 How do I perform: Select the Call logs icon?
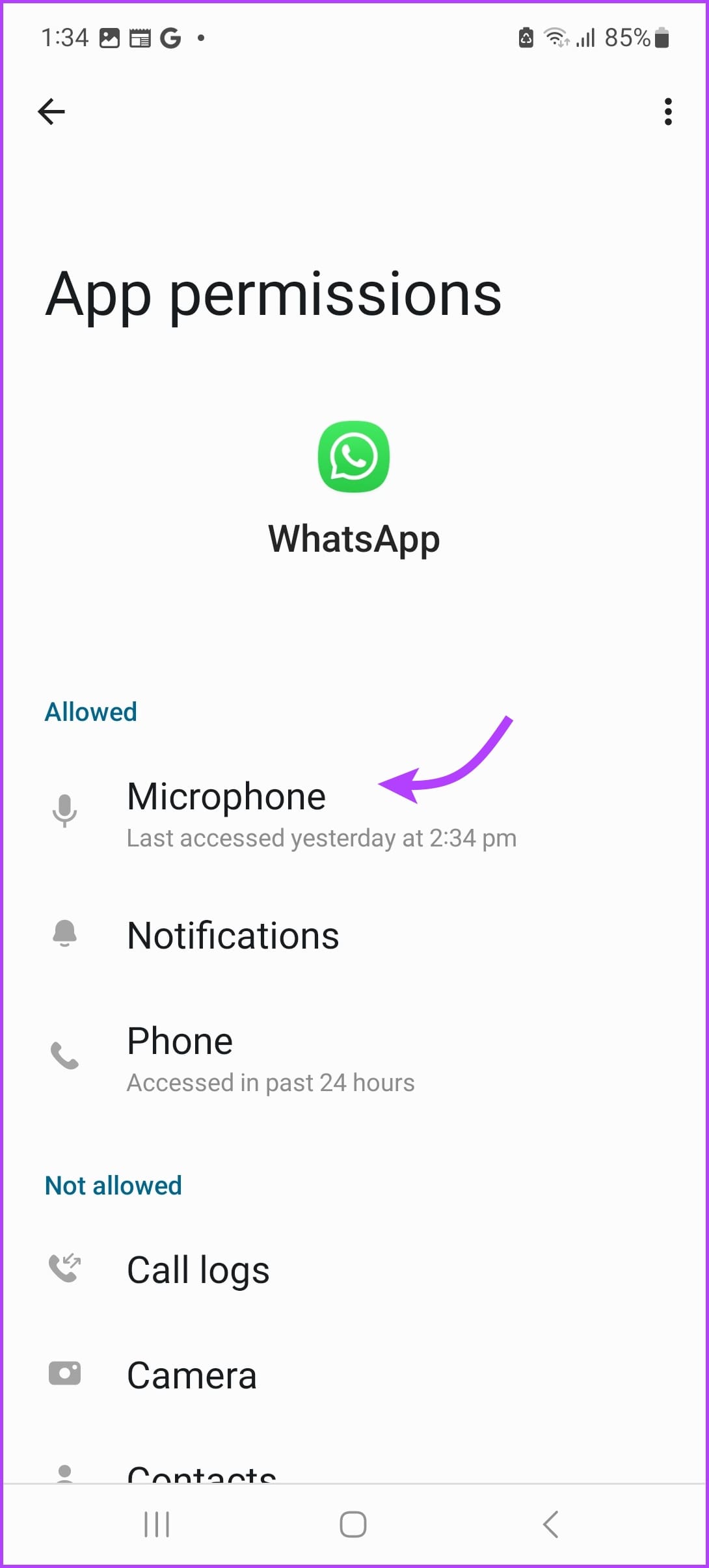point(64,1269)
